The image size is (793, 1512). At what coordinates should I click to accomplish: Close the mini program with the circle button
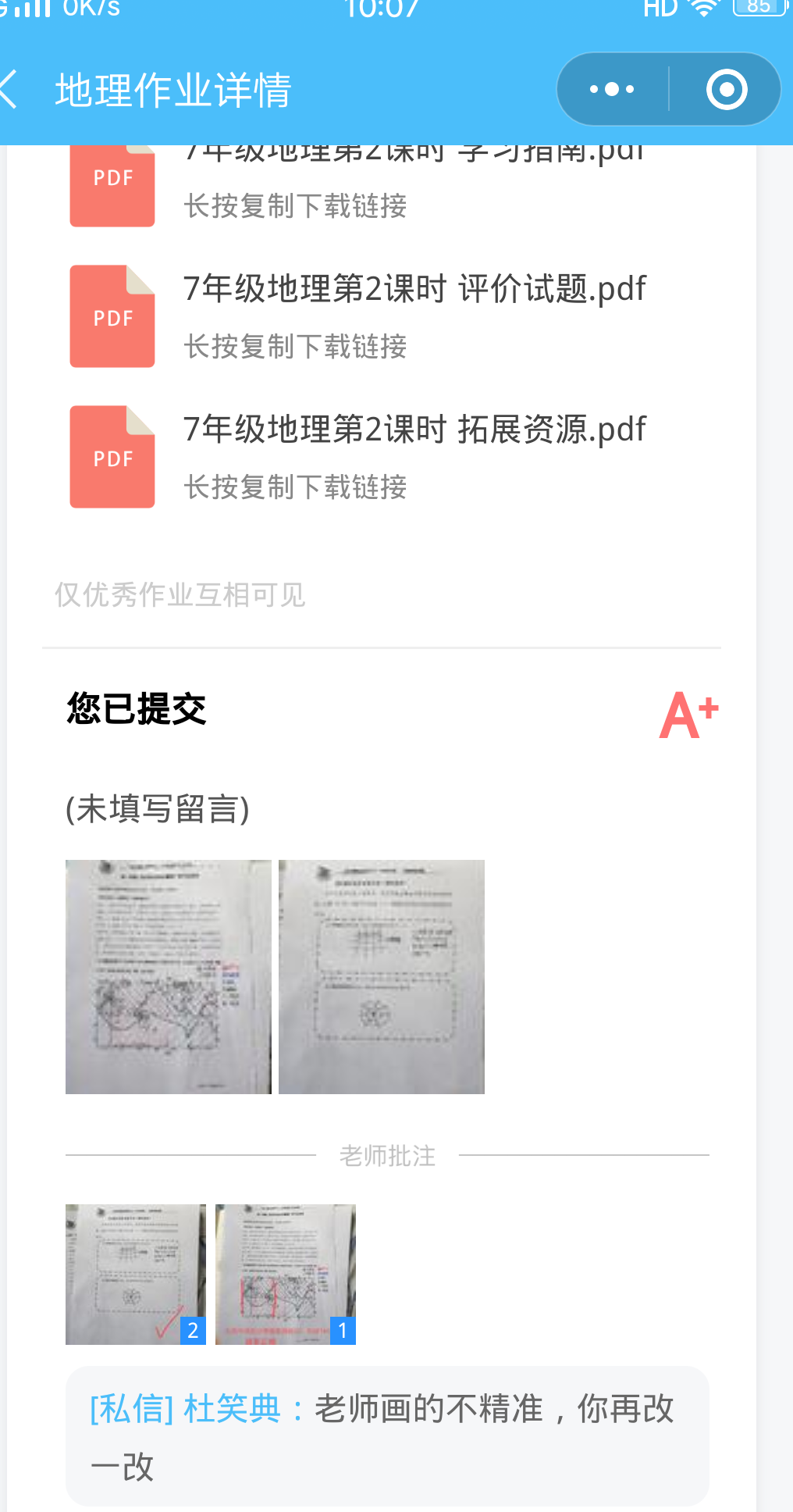(x=726, y=89)
